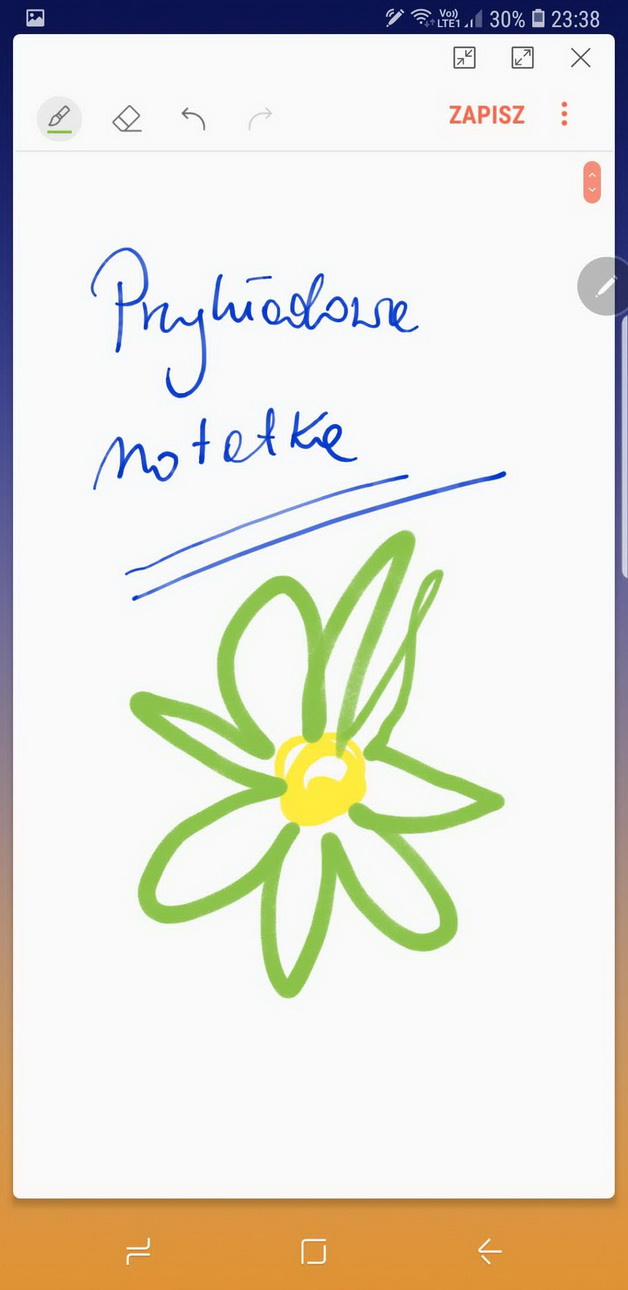Open the three-dot overflow menu
Viewport: 628px width, 1290px height.
(564, 114)
